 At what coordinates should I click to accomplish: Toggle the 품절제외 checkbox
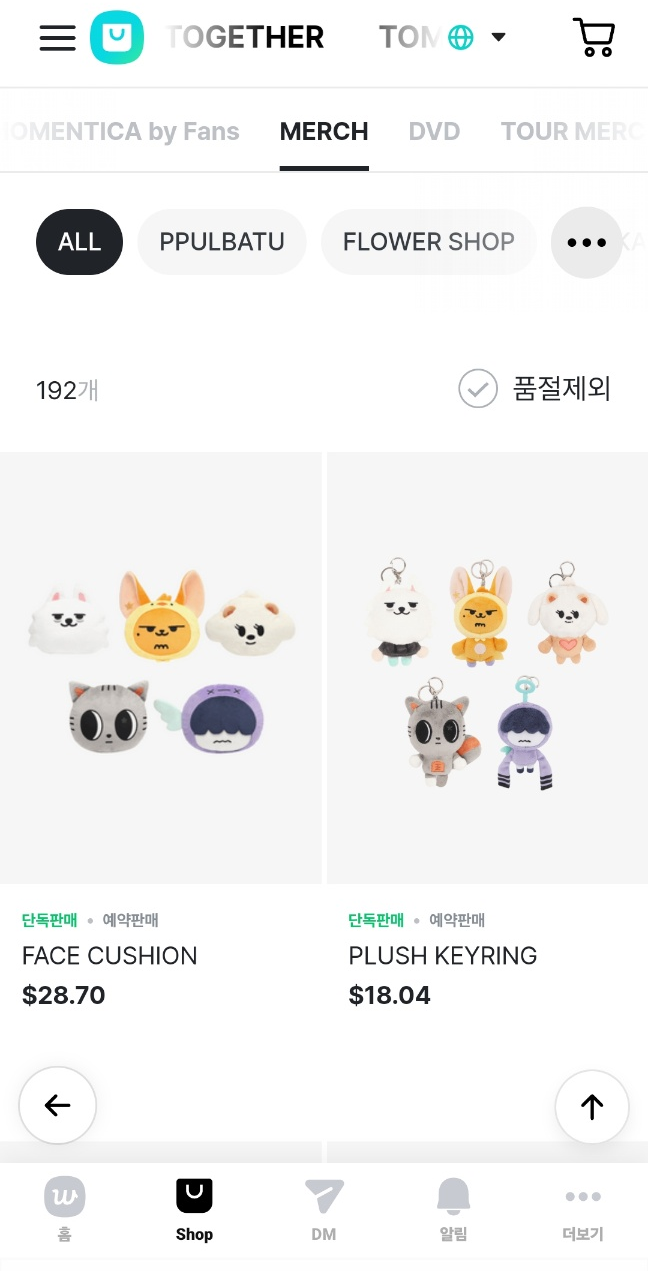pyautogui.click(x=478, y=389)
